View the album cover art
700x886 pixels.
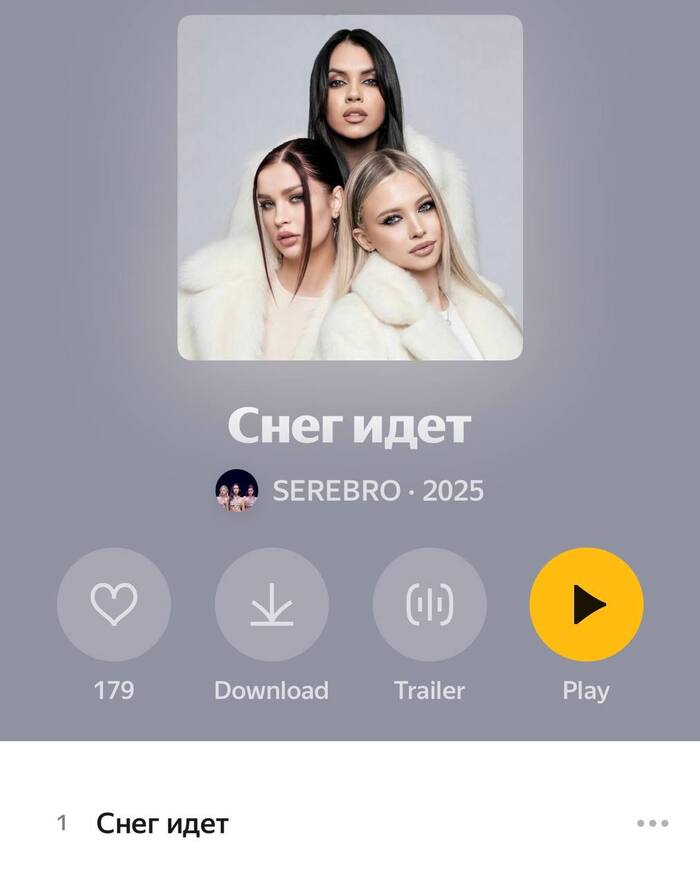[x=350, y=187]
